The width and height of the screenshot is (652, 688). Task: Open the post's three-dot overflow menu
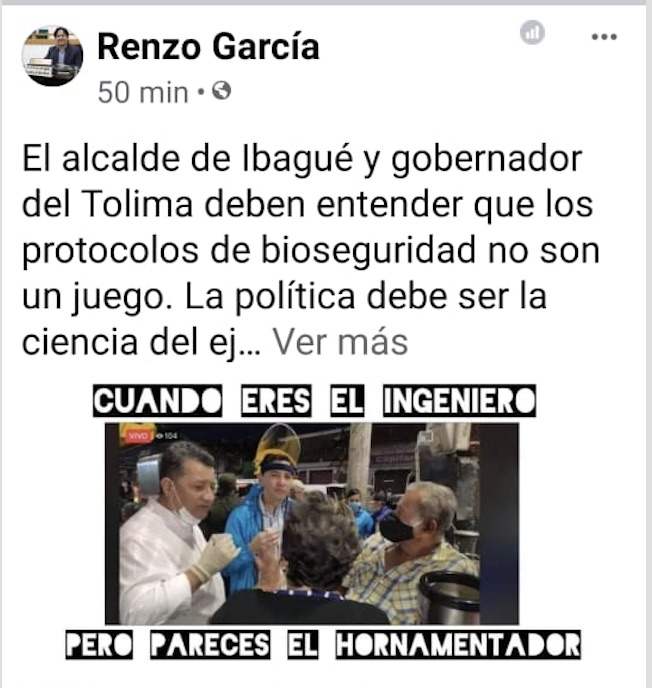coord(604,35)
